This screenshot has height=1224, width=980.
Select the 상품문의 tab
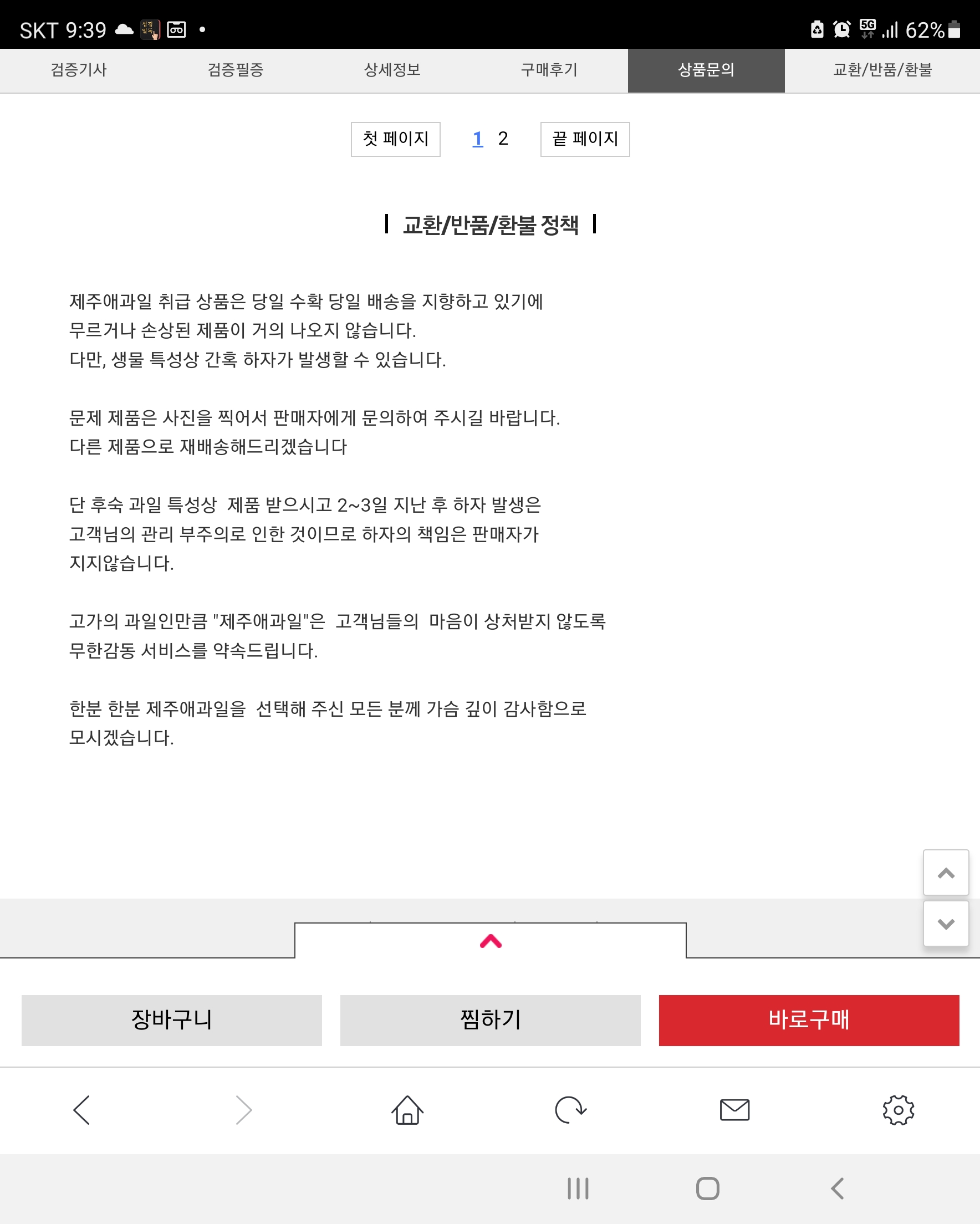pos(706,70)
